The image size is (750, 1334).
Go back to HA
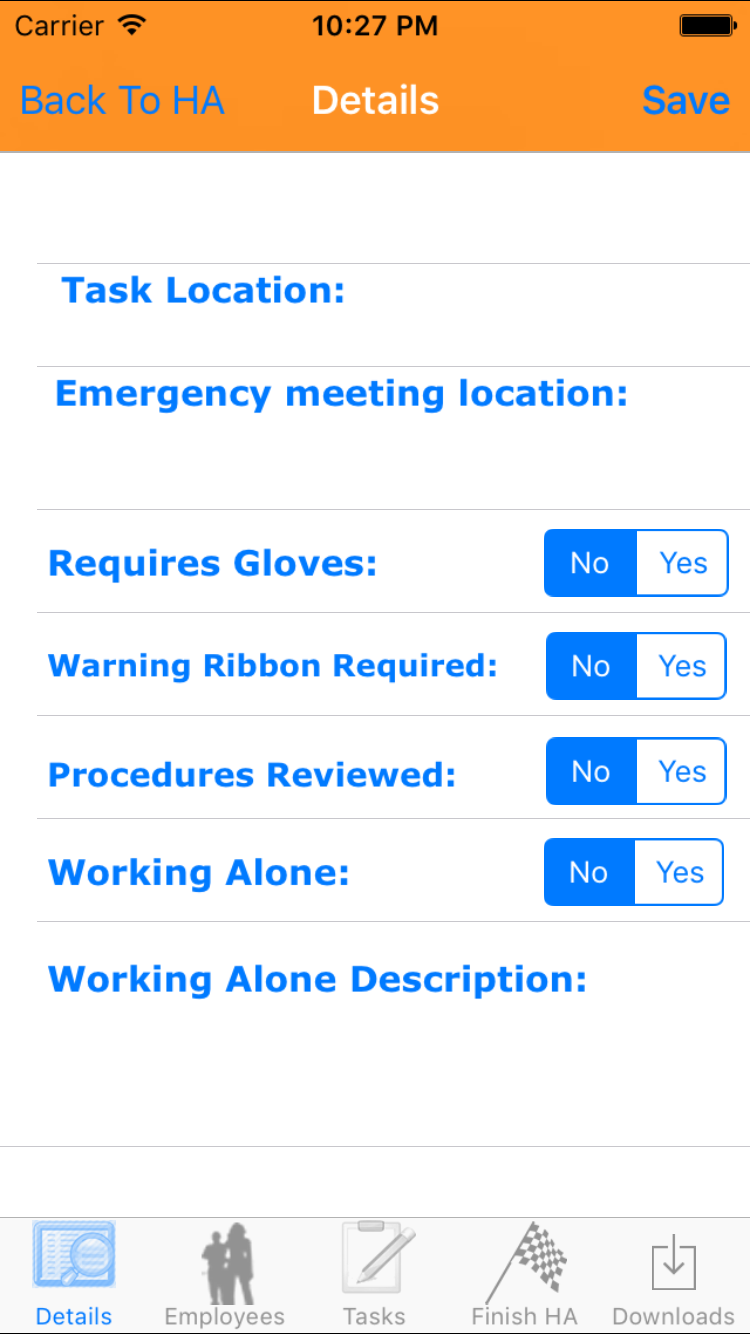tap(122, 101)
